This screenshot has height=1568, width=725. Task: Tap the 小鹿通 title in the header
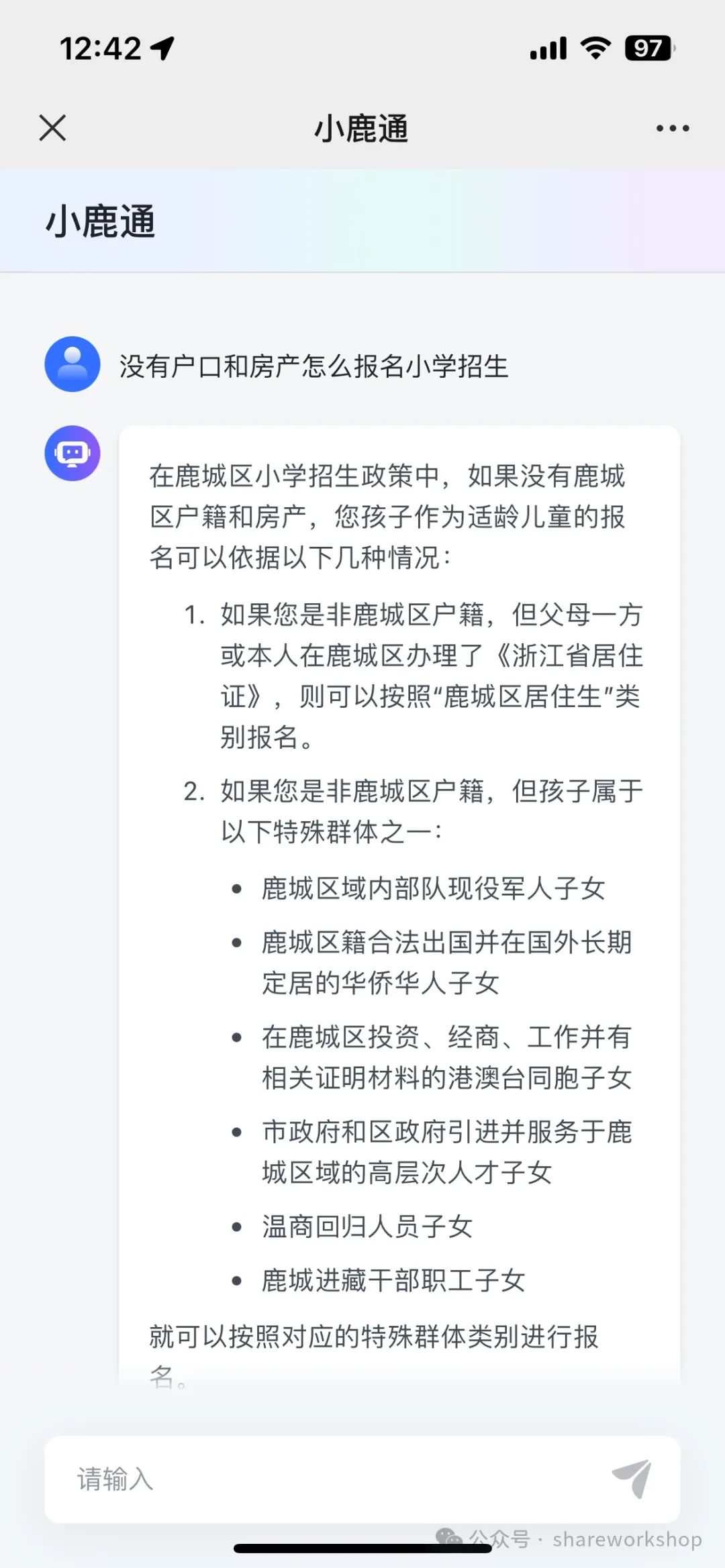tap(362, 128)
